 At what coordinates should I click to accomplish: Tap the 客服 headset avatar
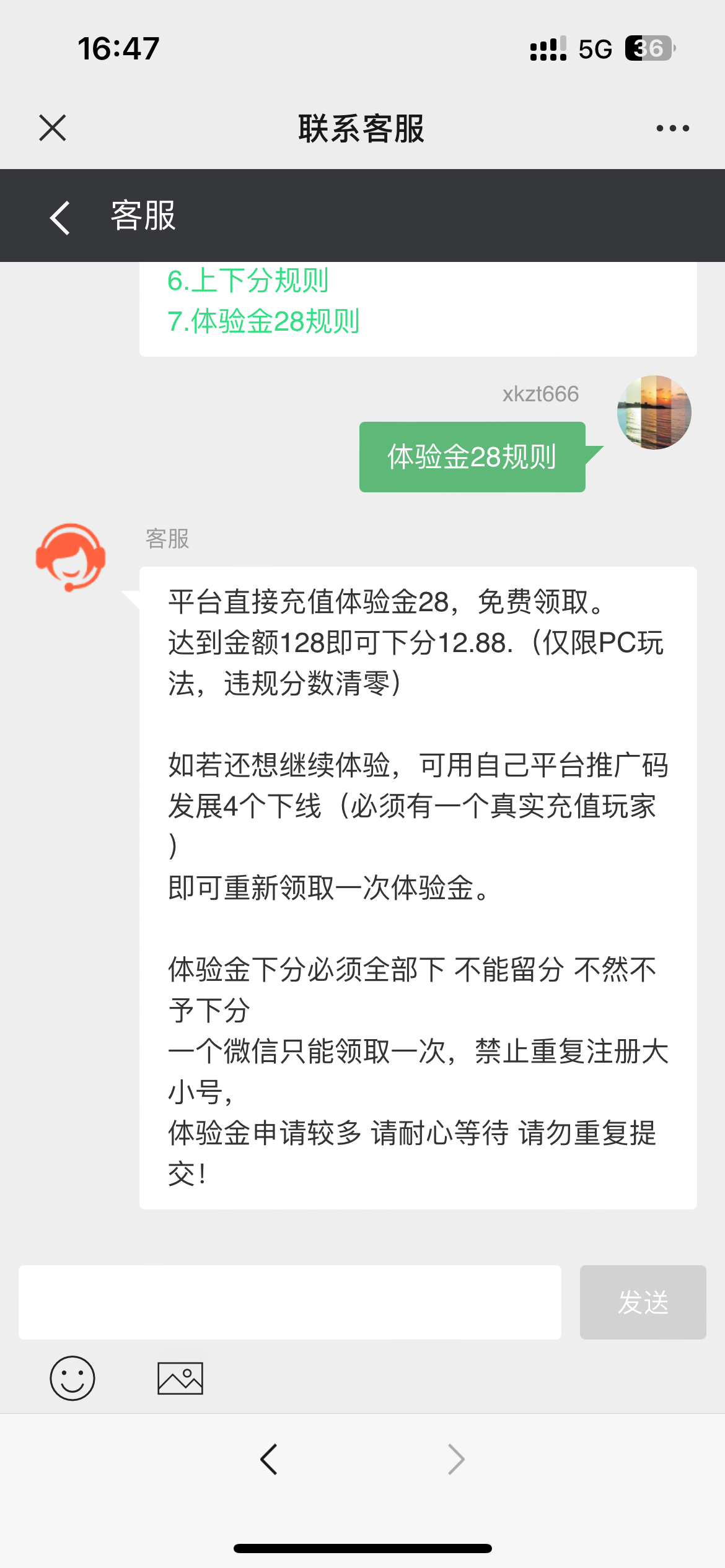[x=71, y=557]
